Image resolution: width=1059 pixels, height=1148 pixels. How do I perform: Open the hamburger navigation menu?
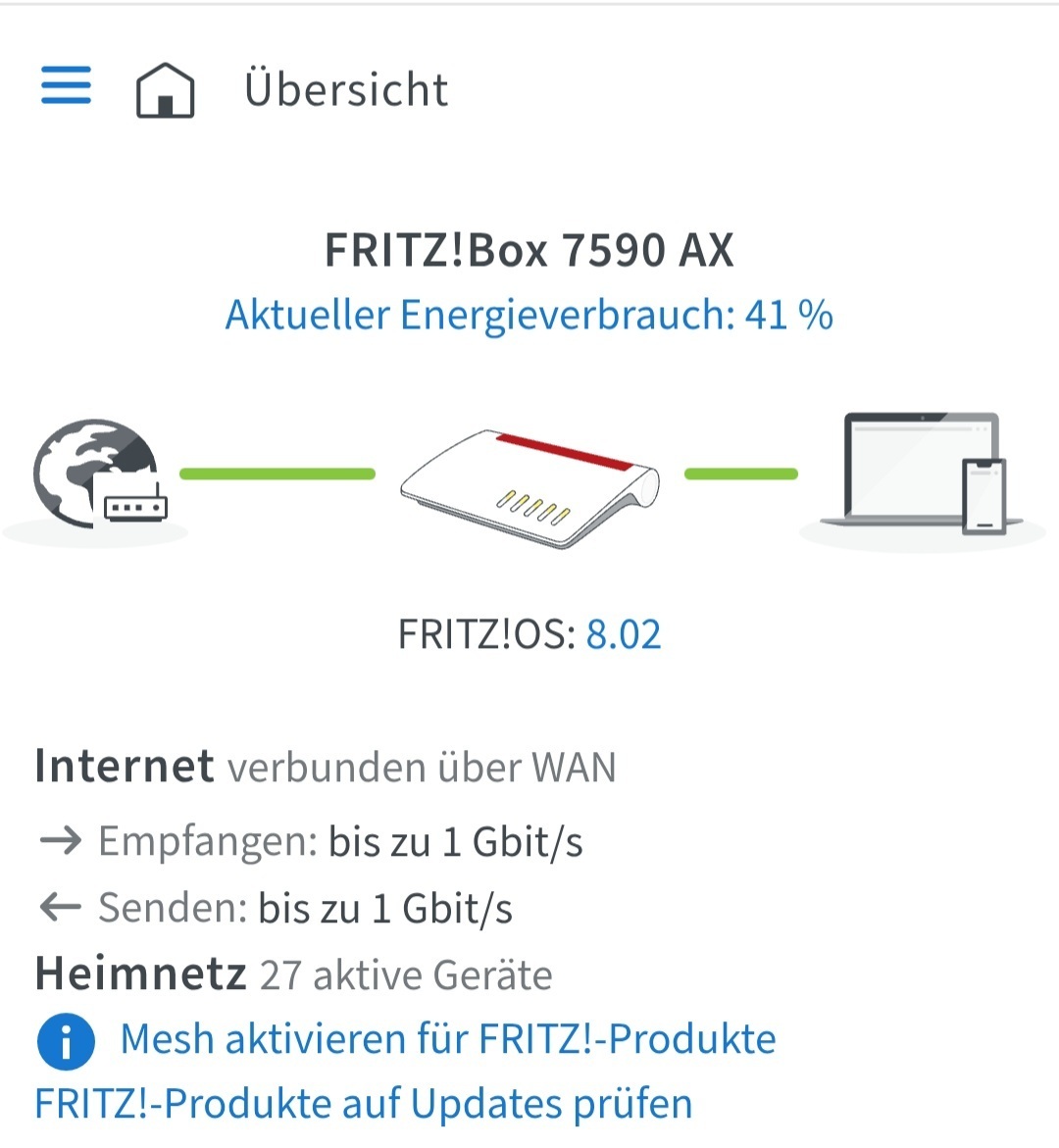(x=66, y=86)
